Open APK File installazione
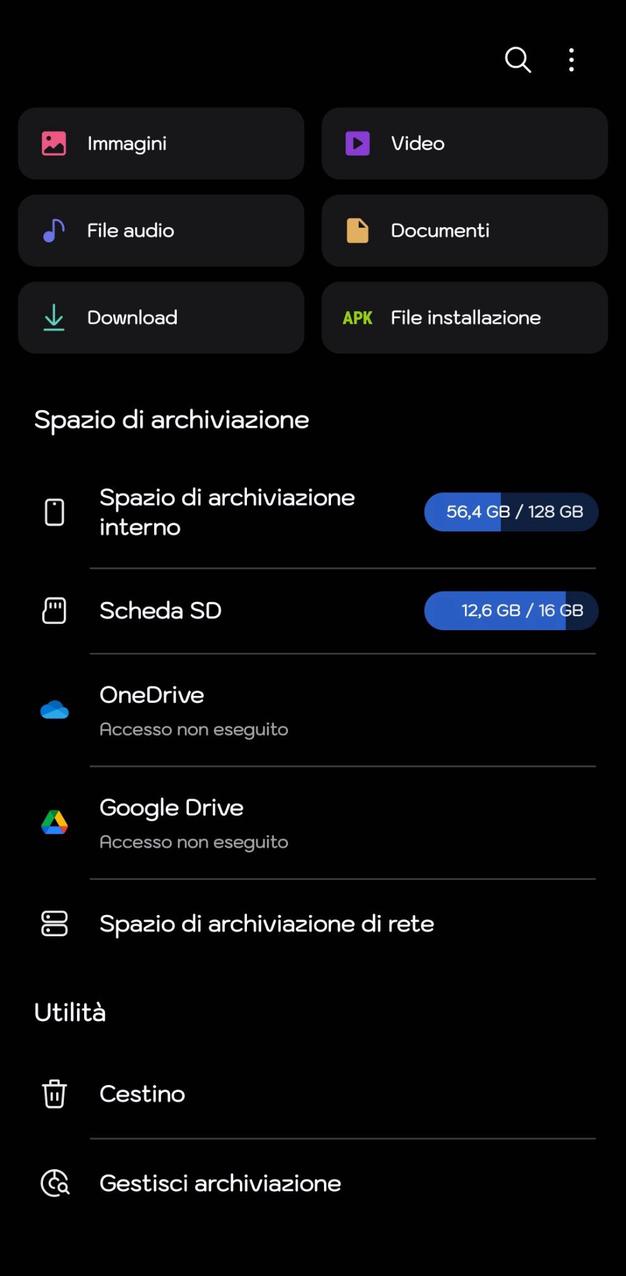This screenshot has height=1276, width=626. (x=464, y=317)
